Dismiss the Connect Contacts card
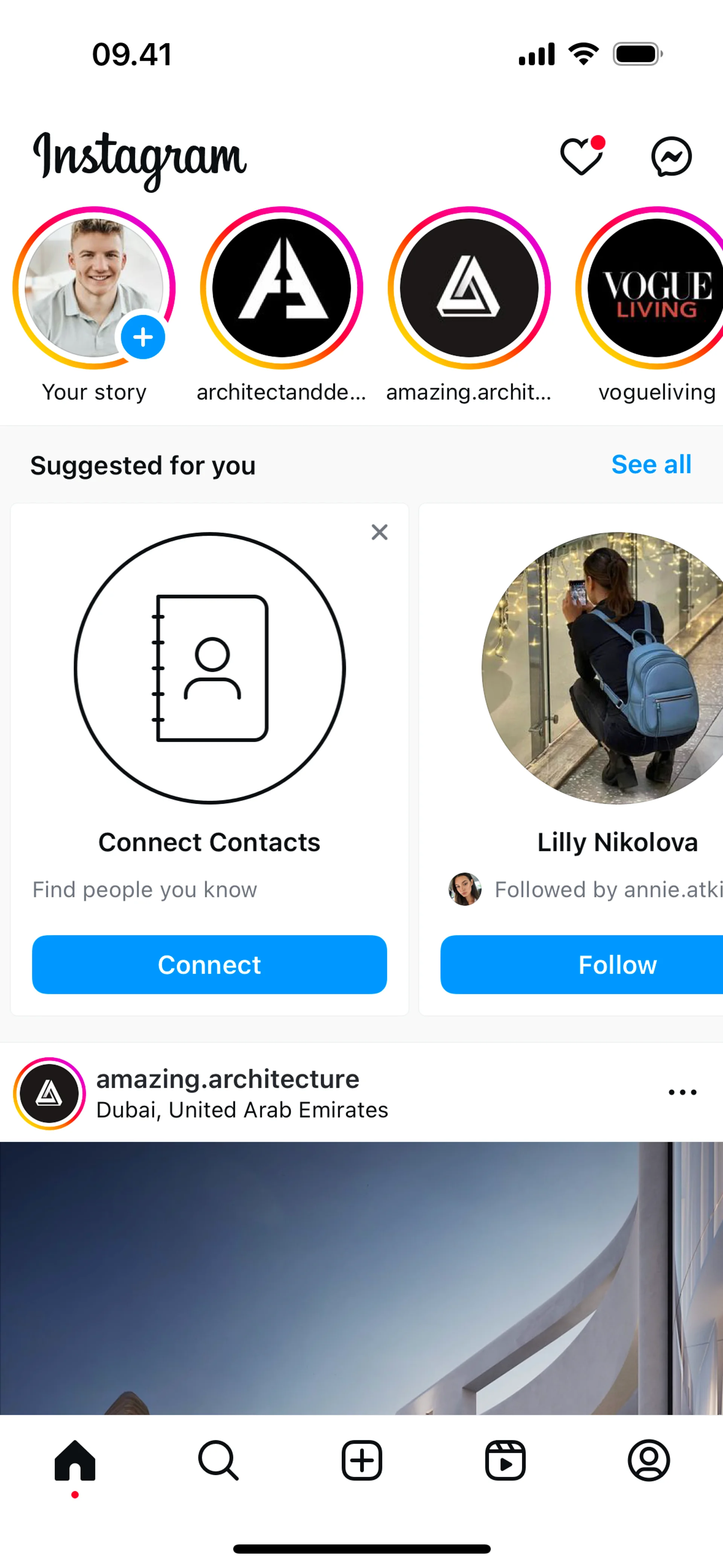The height and width of the screenshot is (1568, 723). [x=379, y=533]
